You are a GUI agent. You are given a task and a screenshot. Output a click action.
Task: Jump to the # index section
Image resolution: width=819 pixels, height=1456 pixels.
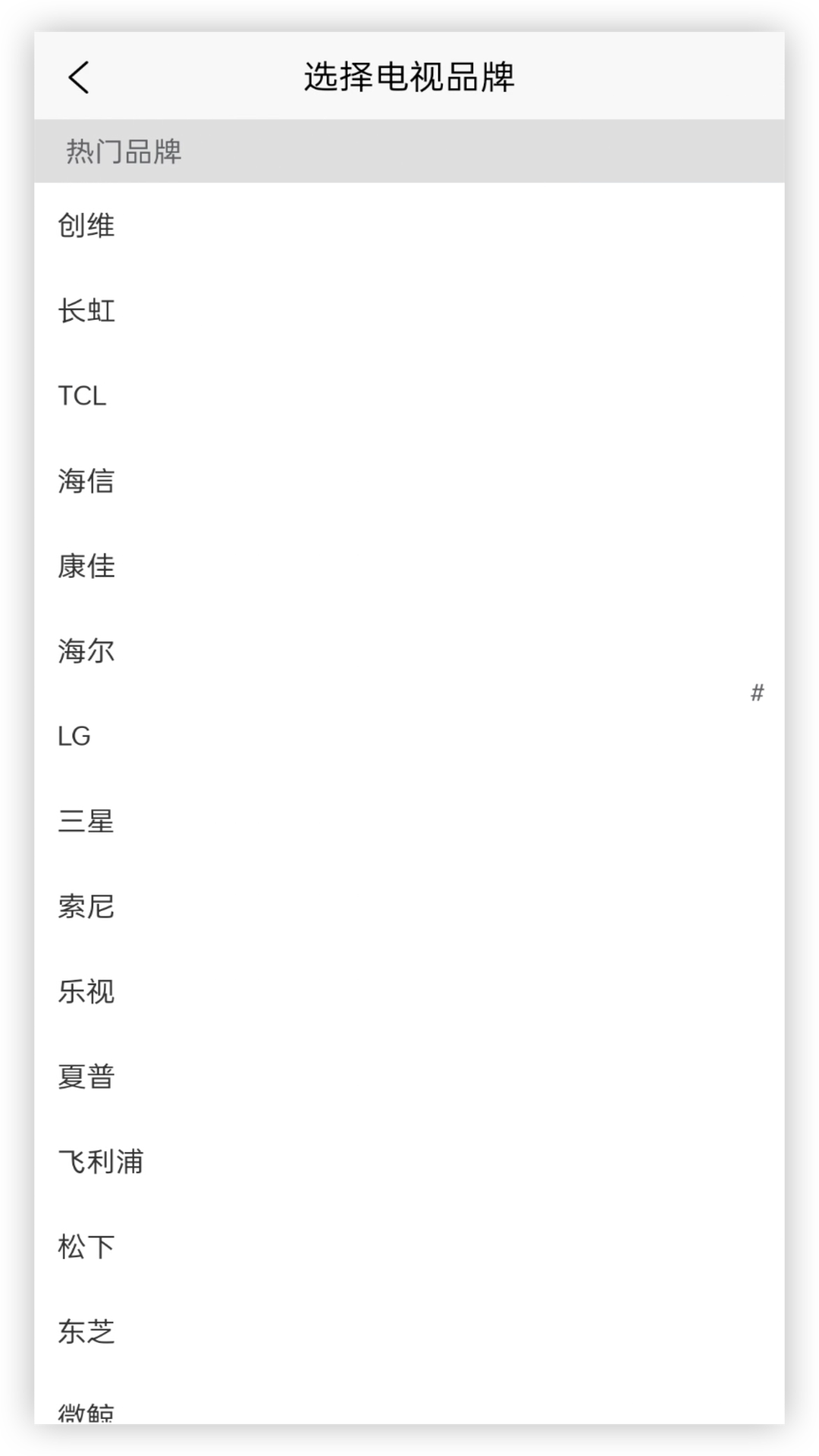click(757, 692)
